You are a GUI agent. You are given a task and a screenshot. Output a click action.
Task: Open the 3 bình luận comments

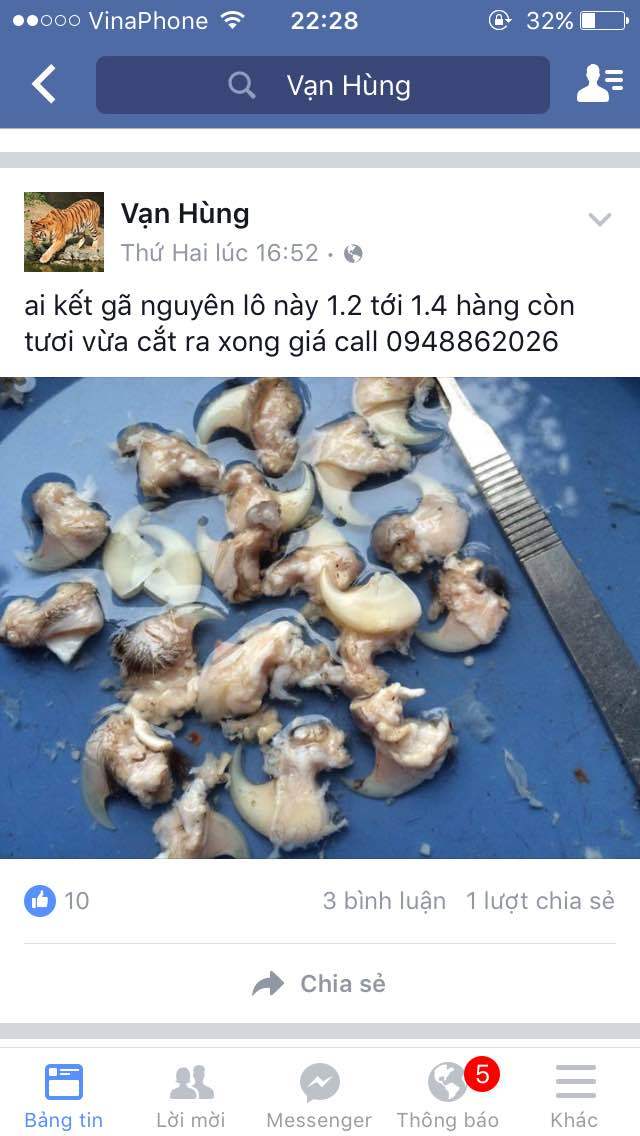(x=384, y=900)
